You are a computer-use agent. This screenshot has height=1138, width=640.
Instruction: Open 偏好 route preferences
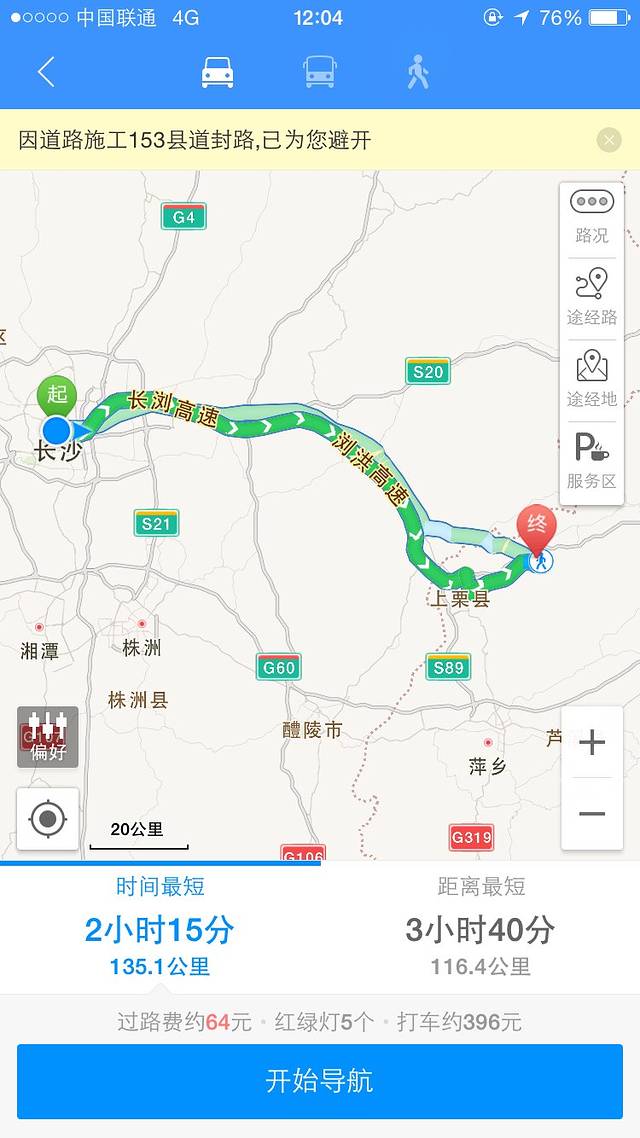(47, 737)
